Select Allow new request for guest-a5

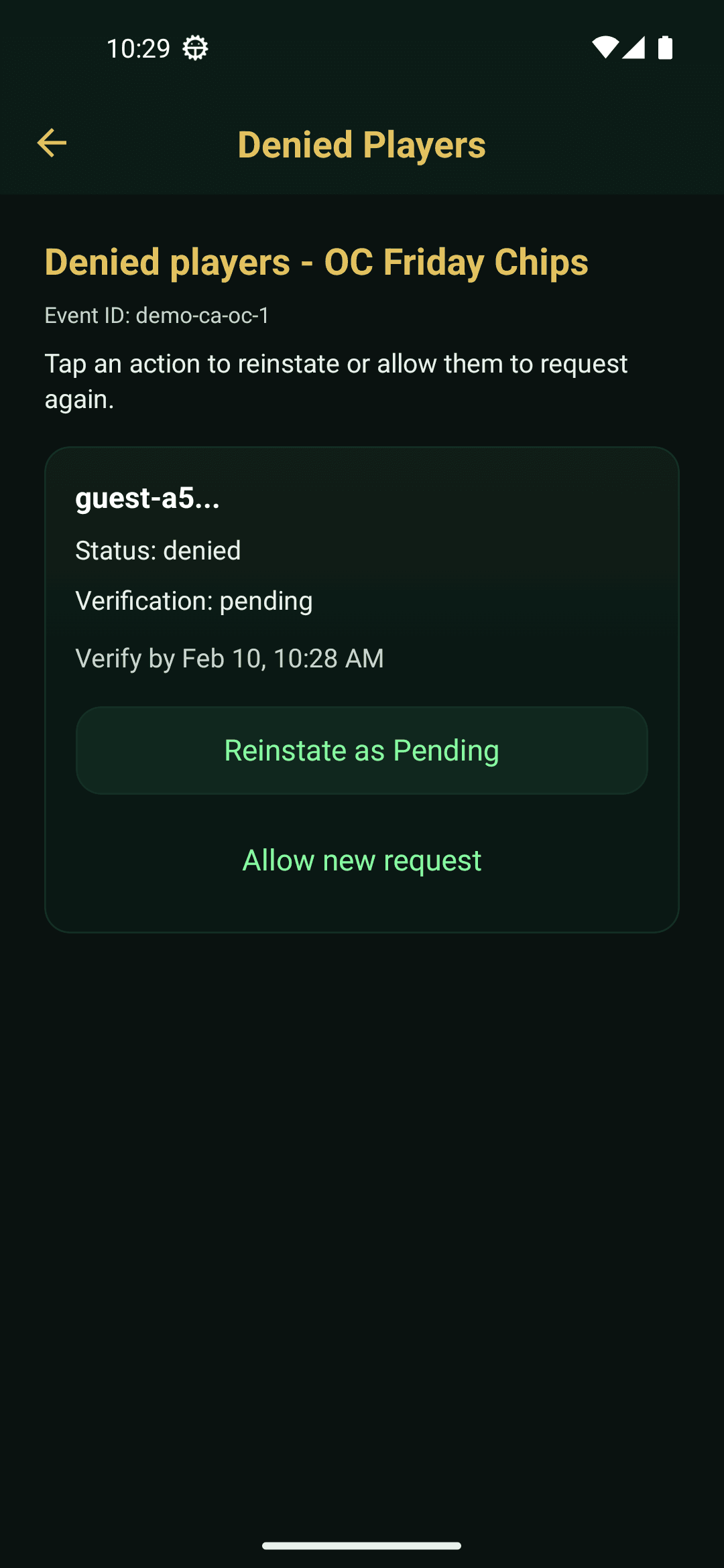[x=361, y=860]
